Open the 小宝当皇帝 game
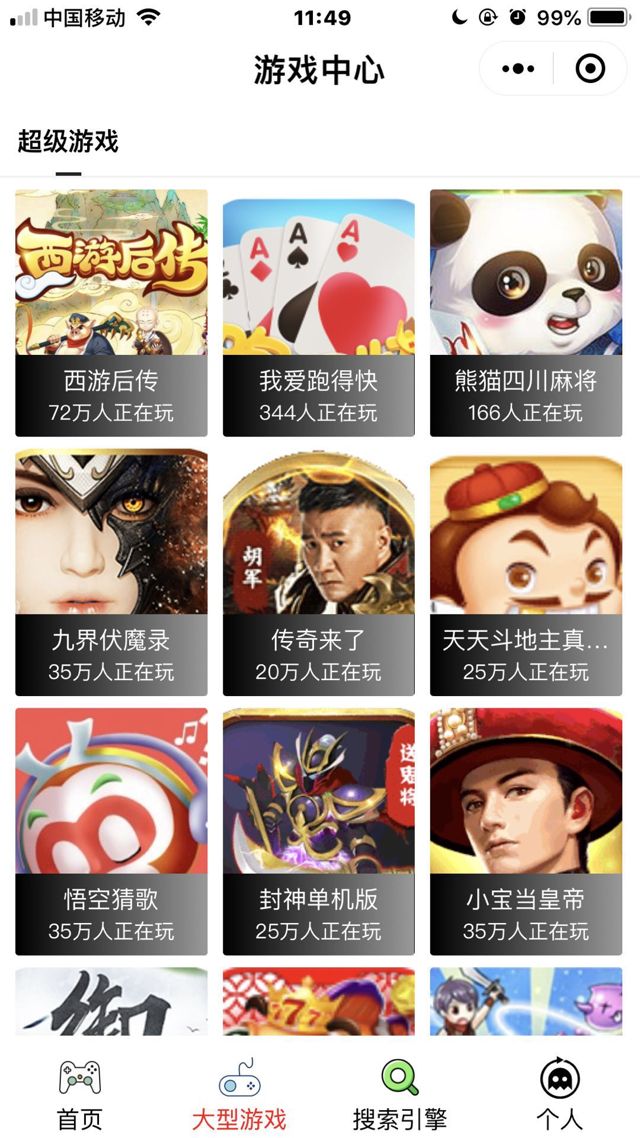The height and width of the screenshot is (1138, 640). point(525,830)
